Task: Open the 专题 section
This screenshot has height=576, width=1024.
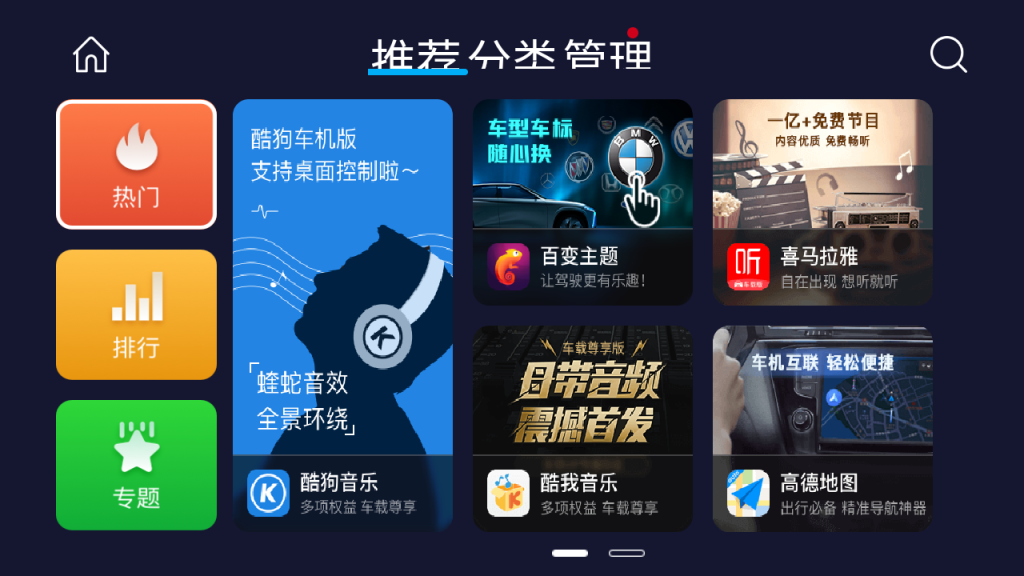Action: click(136, 465)
